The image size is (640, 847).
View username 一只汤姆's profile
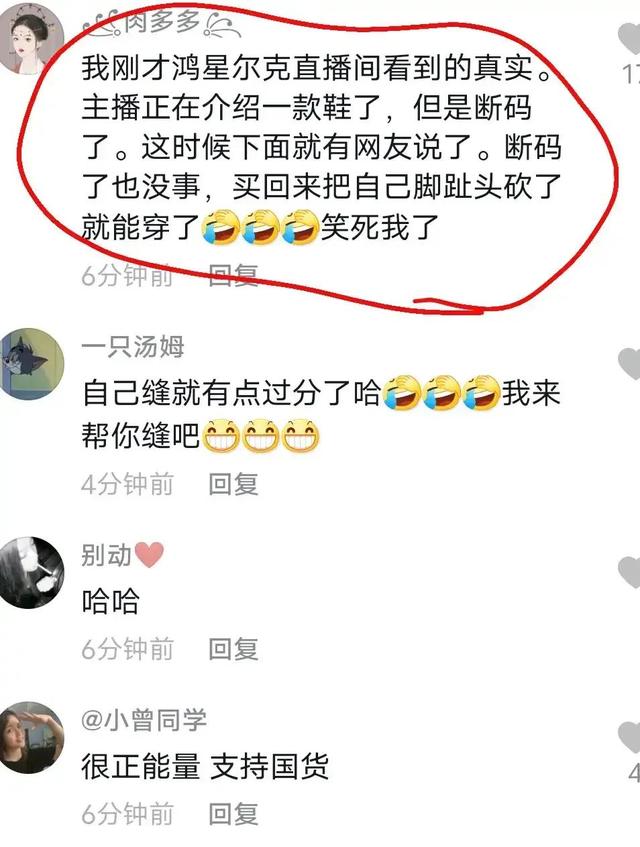click(x=132, y=347)
